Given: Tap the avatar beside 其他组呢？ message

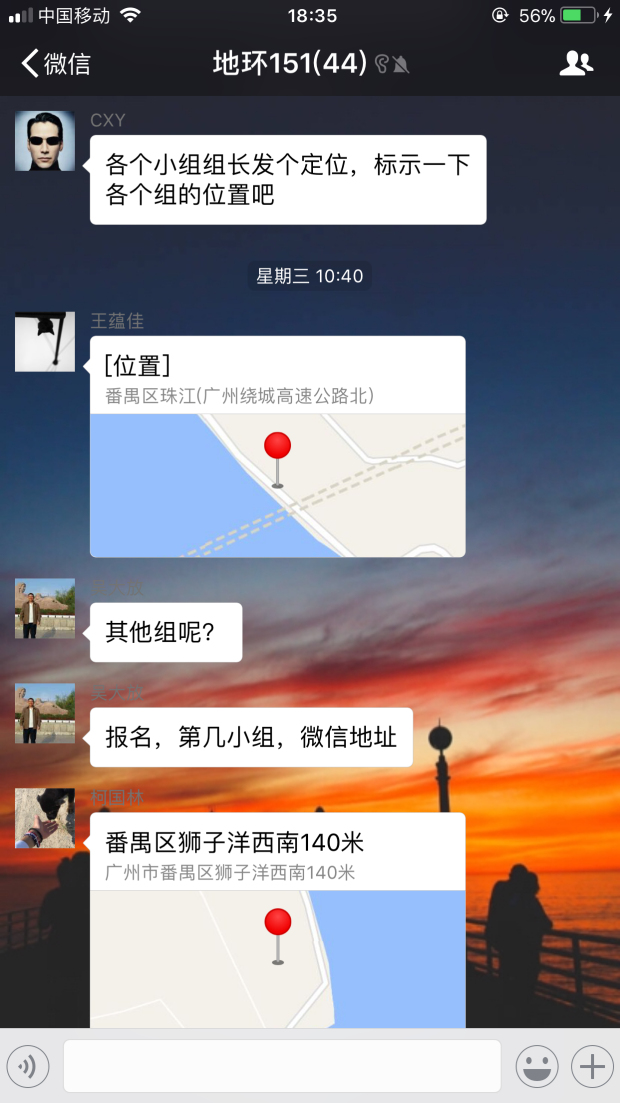Looking at the screenshot, I should pyautogui.click(x=45, y=609).
